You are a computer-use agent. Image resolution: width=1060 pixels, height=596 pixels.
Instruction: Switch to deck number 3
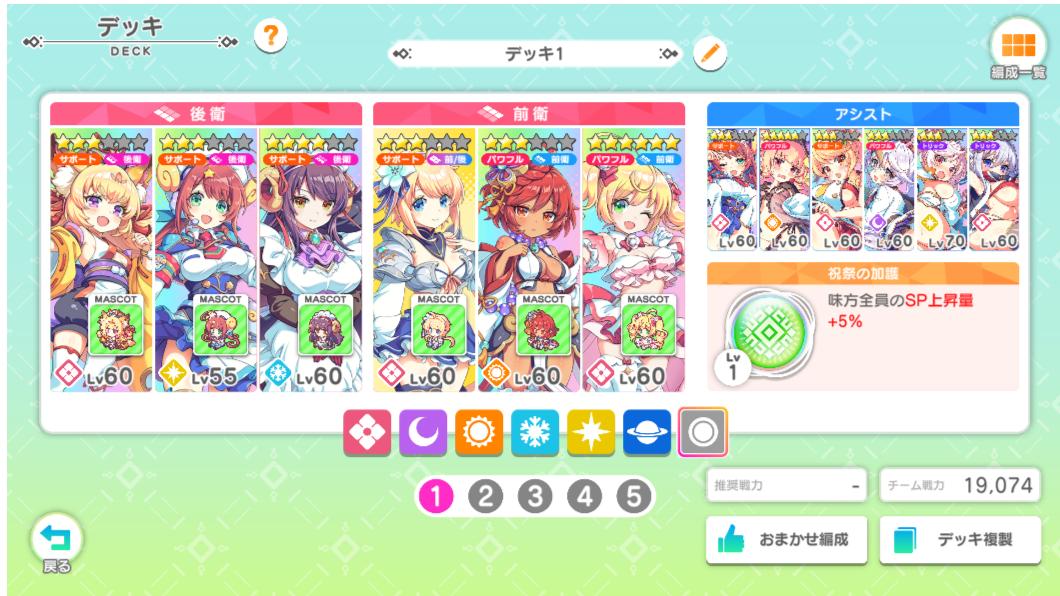pos(535,496)
